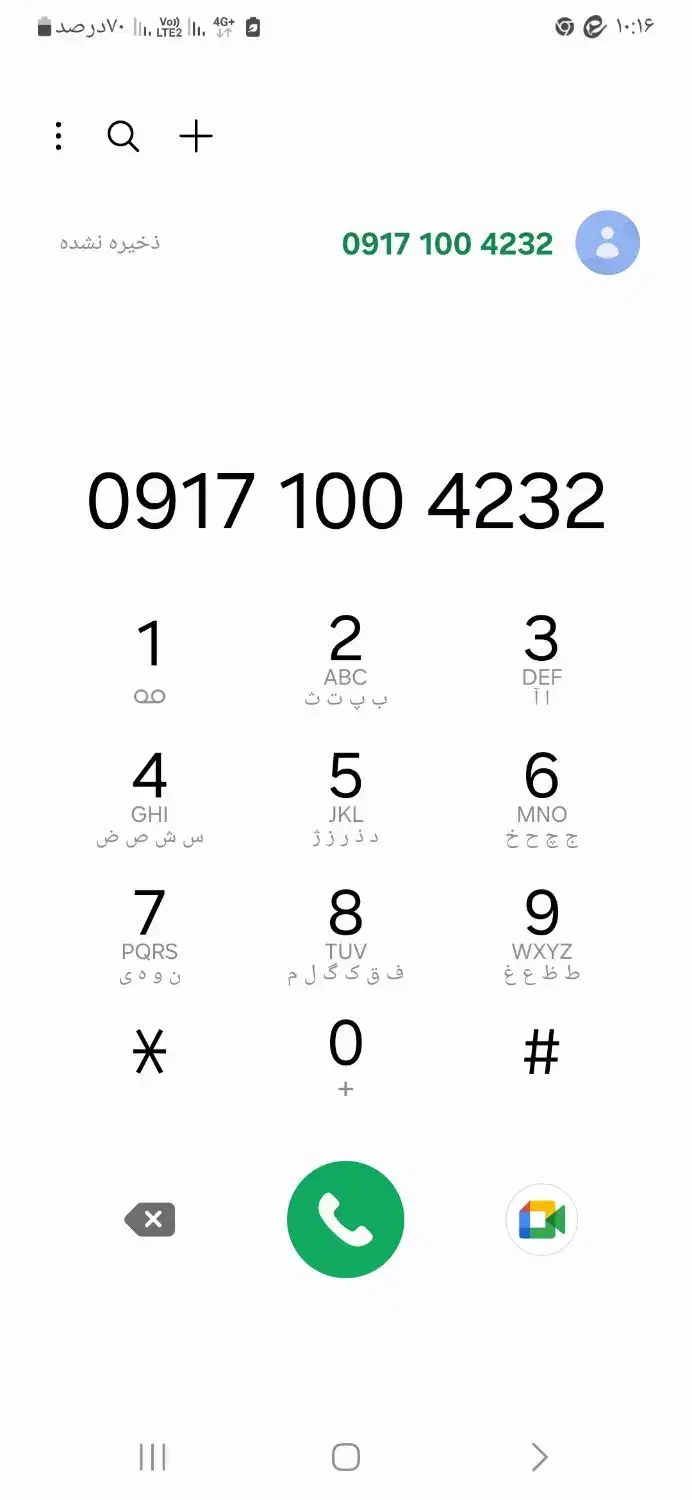Tap the 3 DEF key

pyautogui.click(x=541, y=661)
